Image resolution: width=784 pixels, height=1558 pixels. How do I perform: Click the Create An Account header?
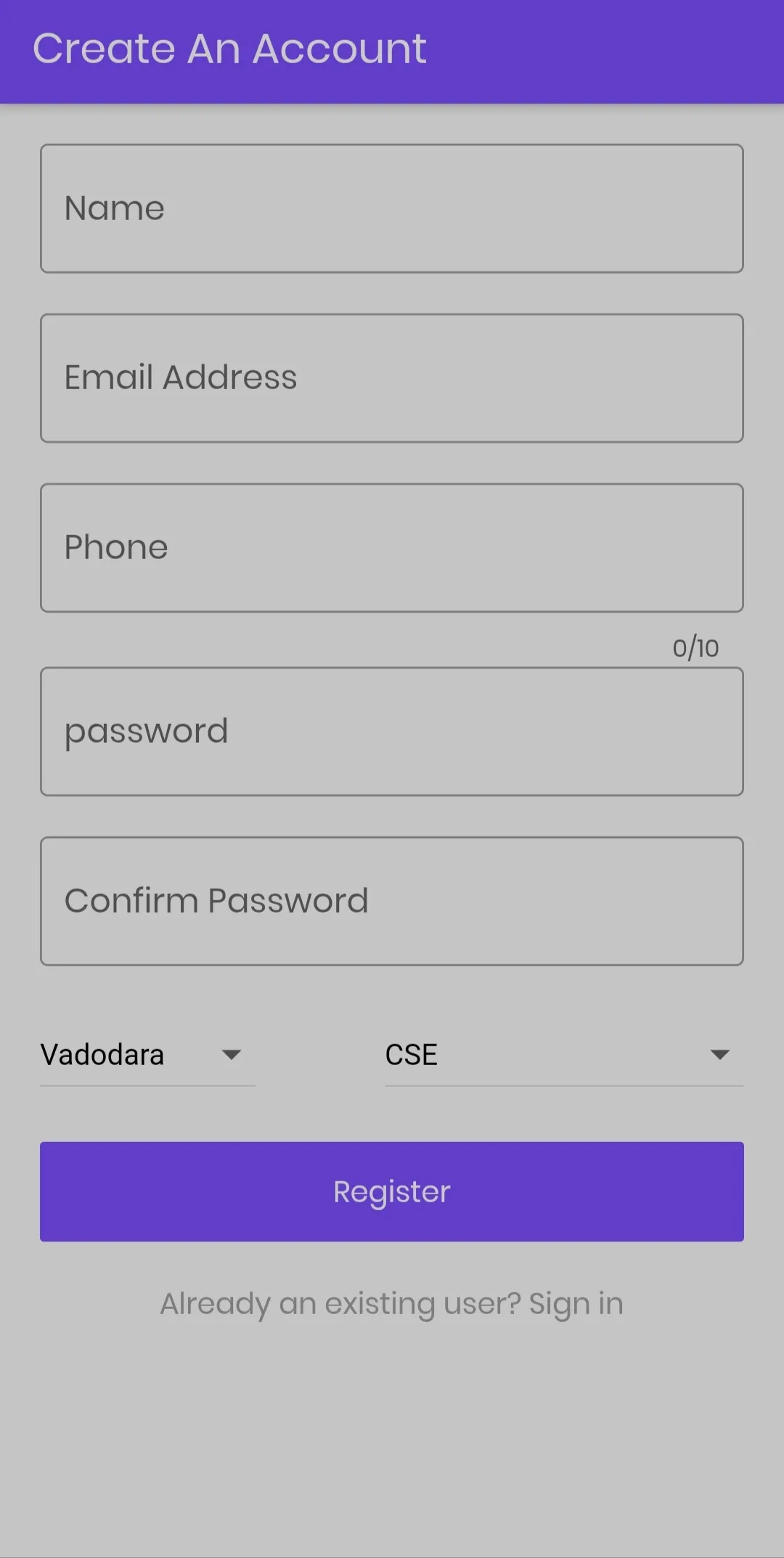tap(229, 49)
